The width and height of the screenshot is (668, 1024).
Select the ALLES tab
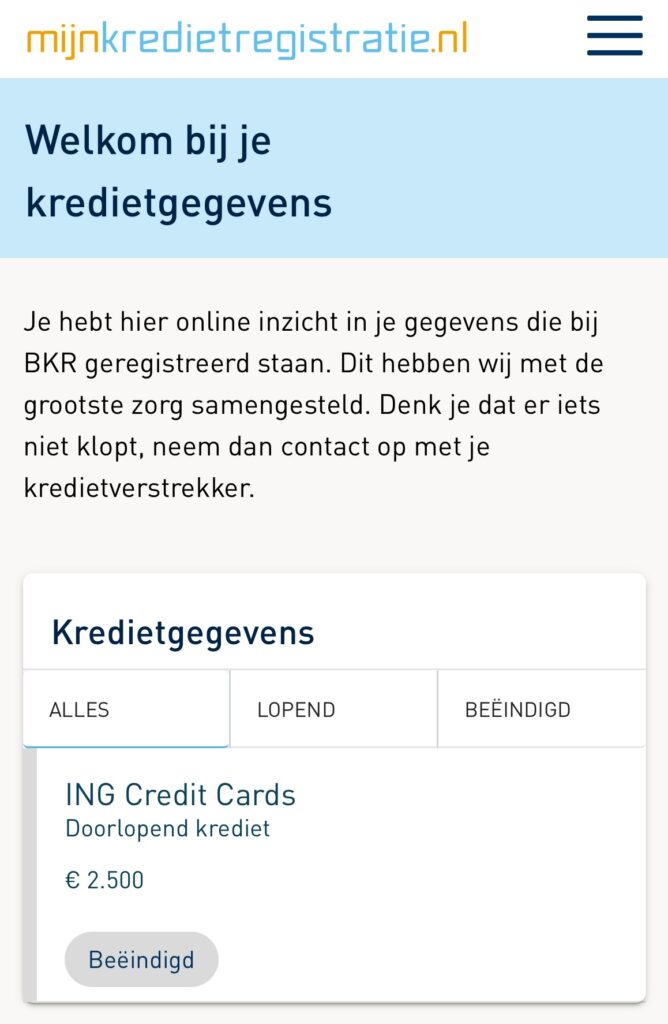[x=126, y=710]
